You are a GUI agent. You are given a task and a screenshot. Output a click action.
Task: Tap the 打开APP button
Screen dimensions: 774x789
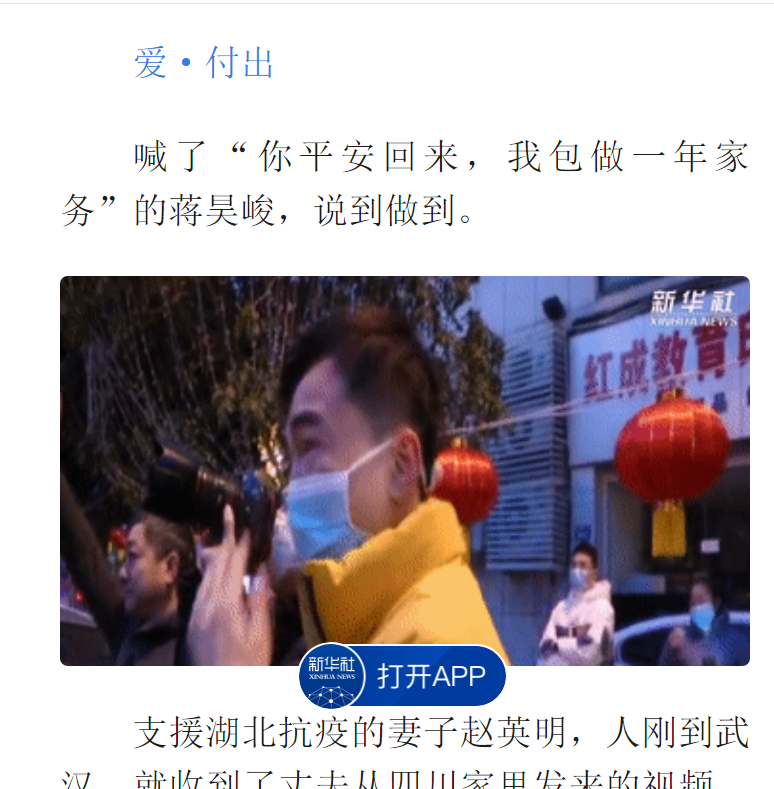tap(430, 676)
